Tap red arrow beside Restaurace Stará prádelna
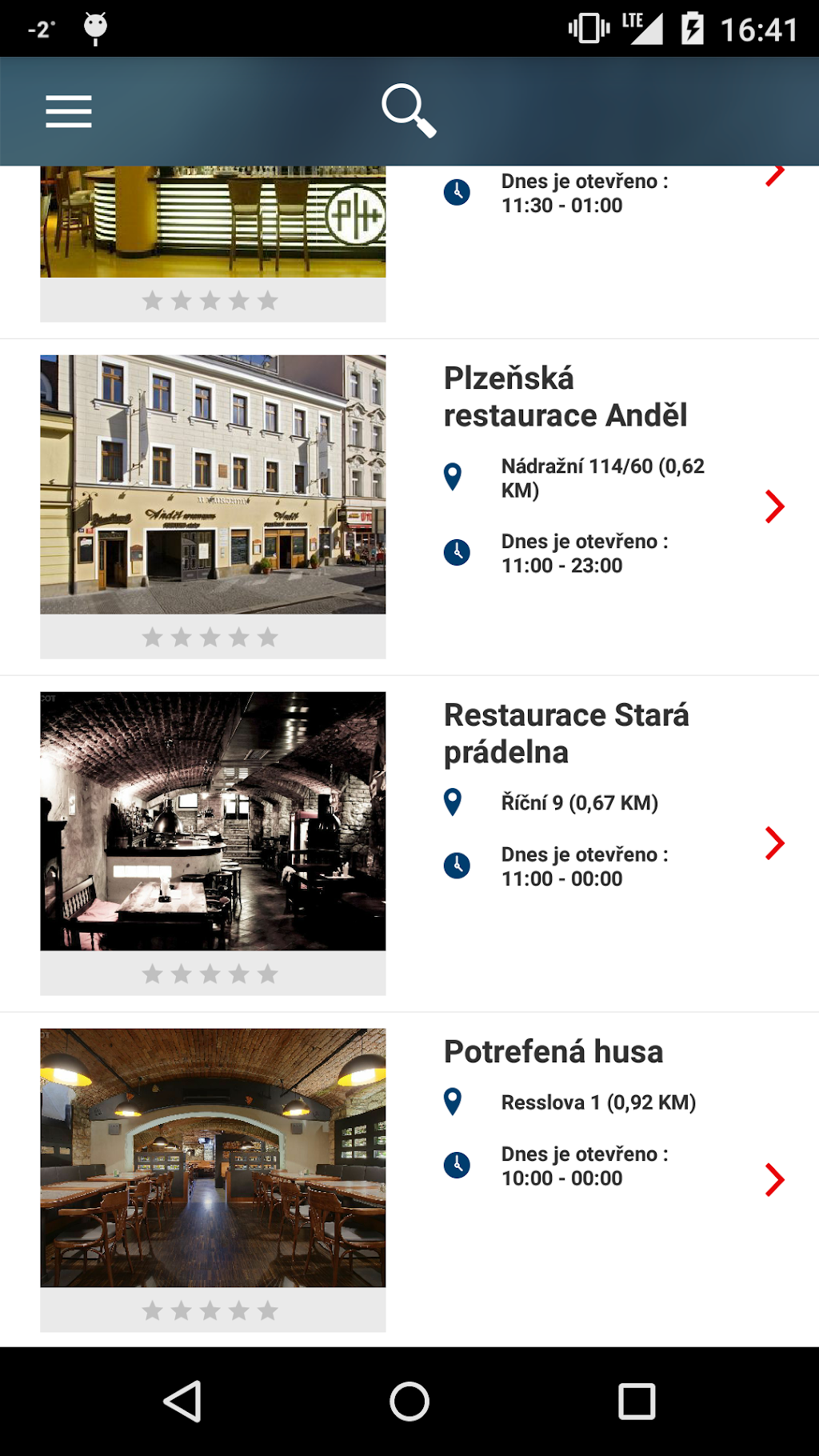 click(x=774, y=843)
